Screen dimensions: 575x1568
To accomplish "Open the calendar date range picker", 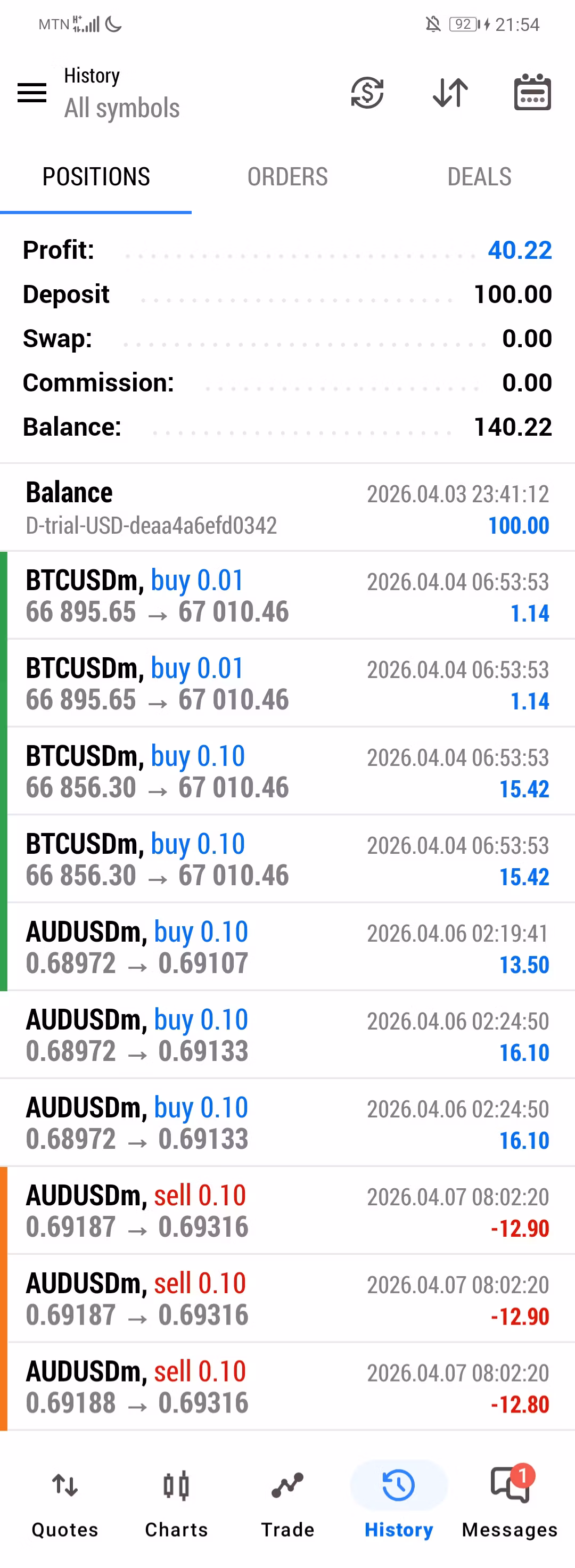I will pos(532,93).
